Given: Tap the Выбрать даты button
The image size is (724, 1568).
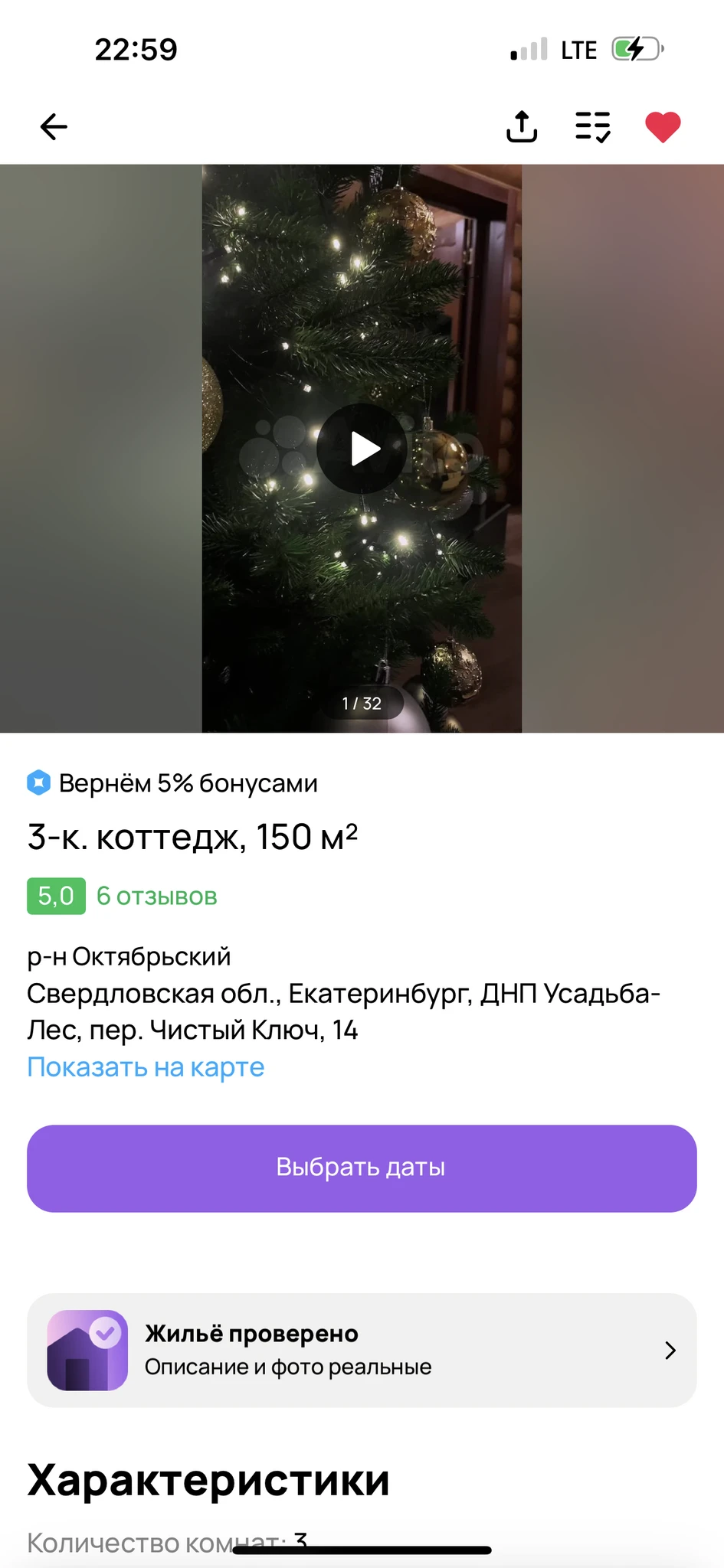Looking at the screenshot, I should click(x=362, y=1168).
